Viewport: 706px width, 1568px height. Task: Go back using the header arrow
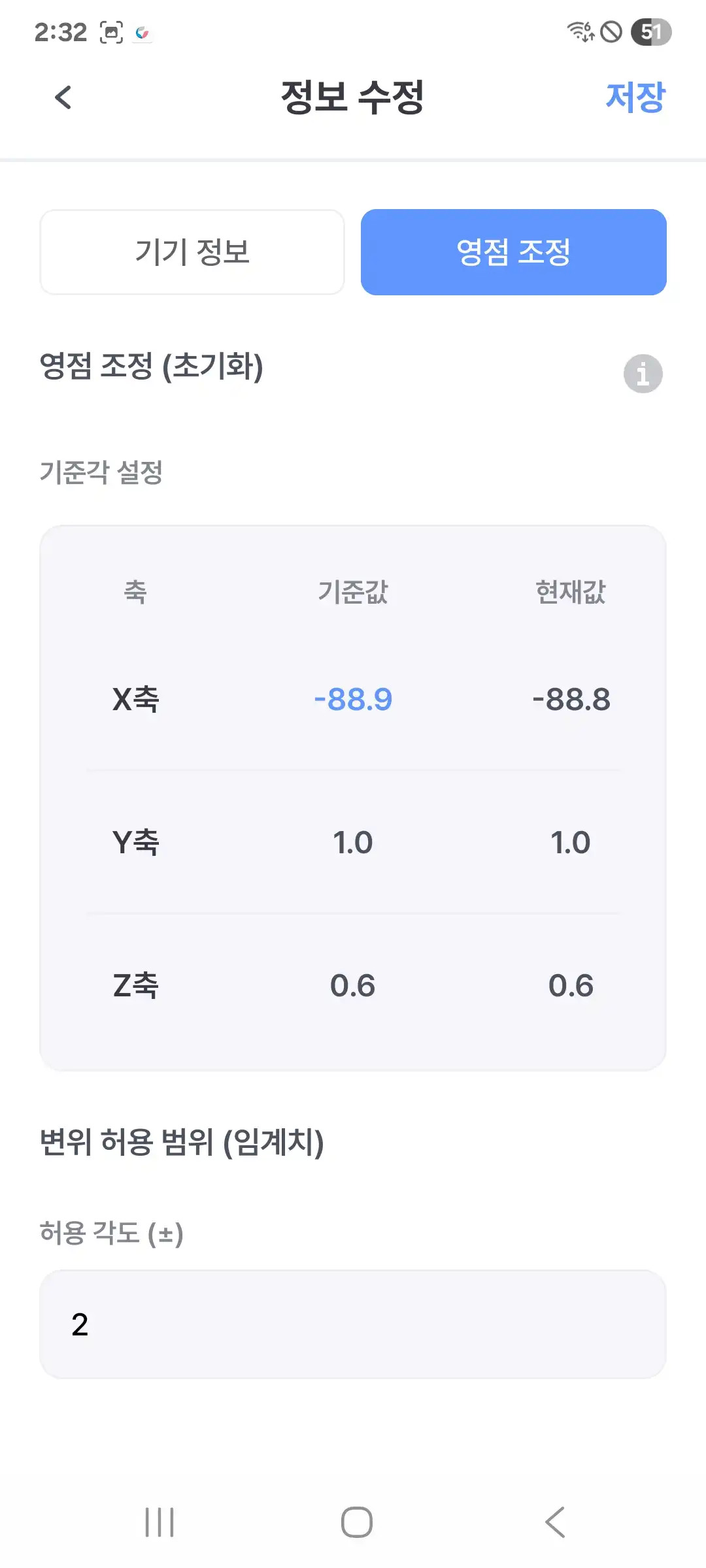[x=63, y=98]
